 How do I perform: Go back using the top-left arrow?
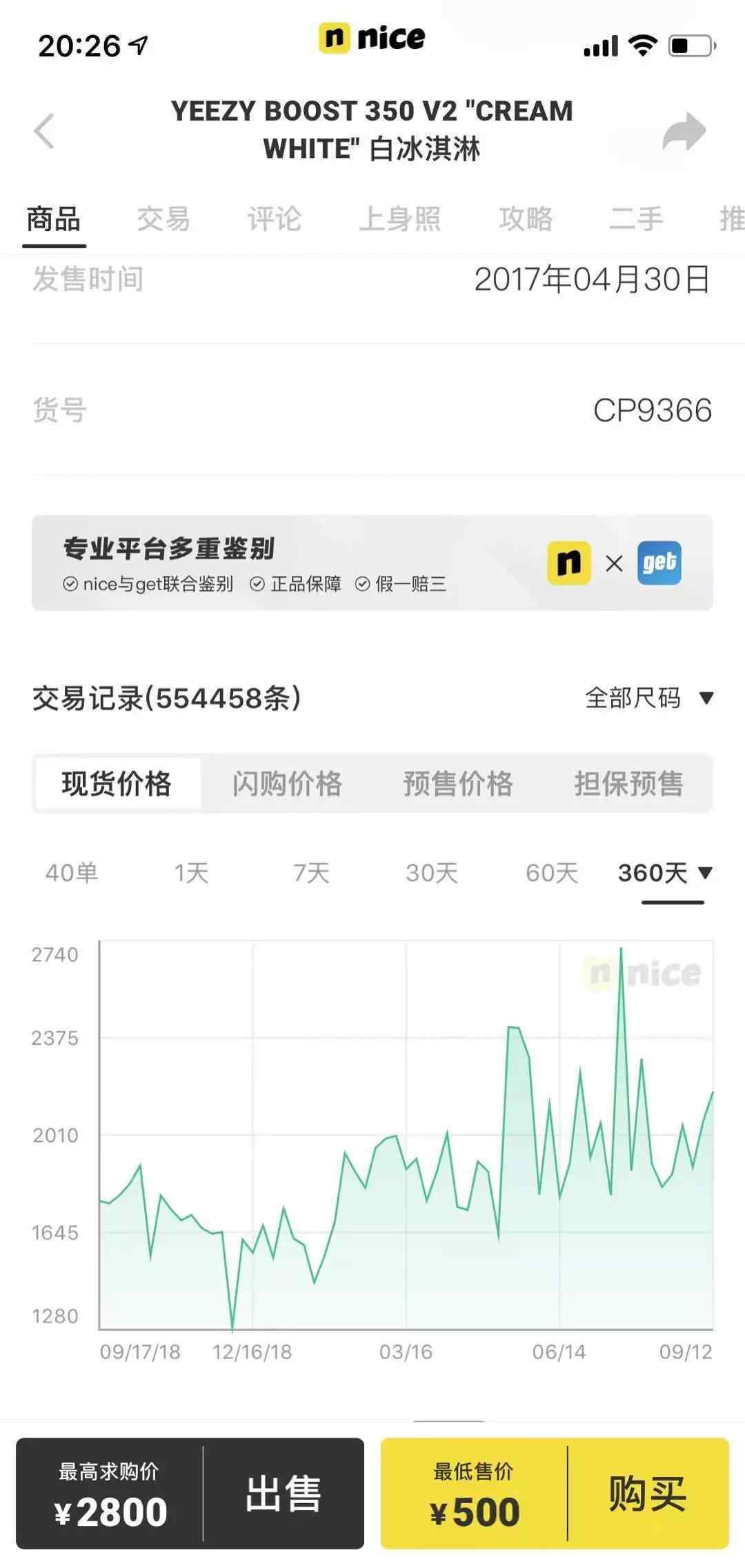[45, 131]
